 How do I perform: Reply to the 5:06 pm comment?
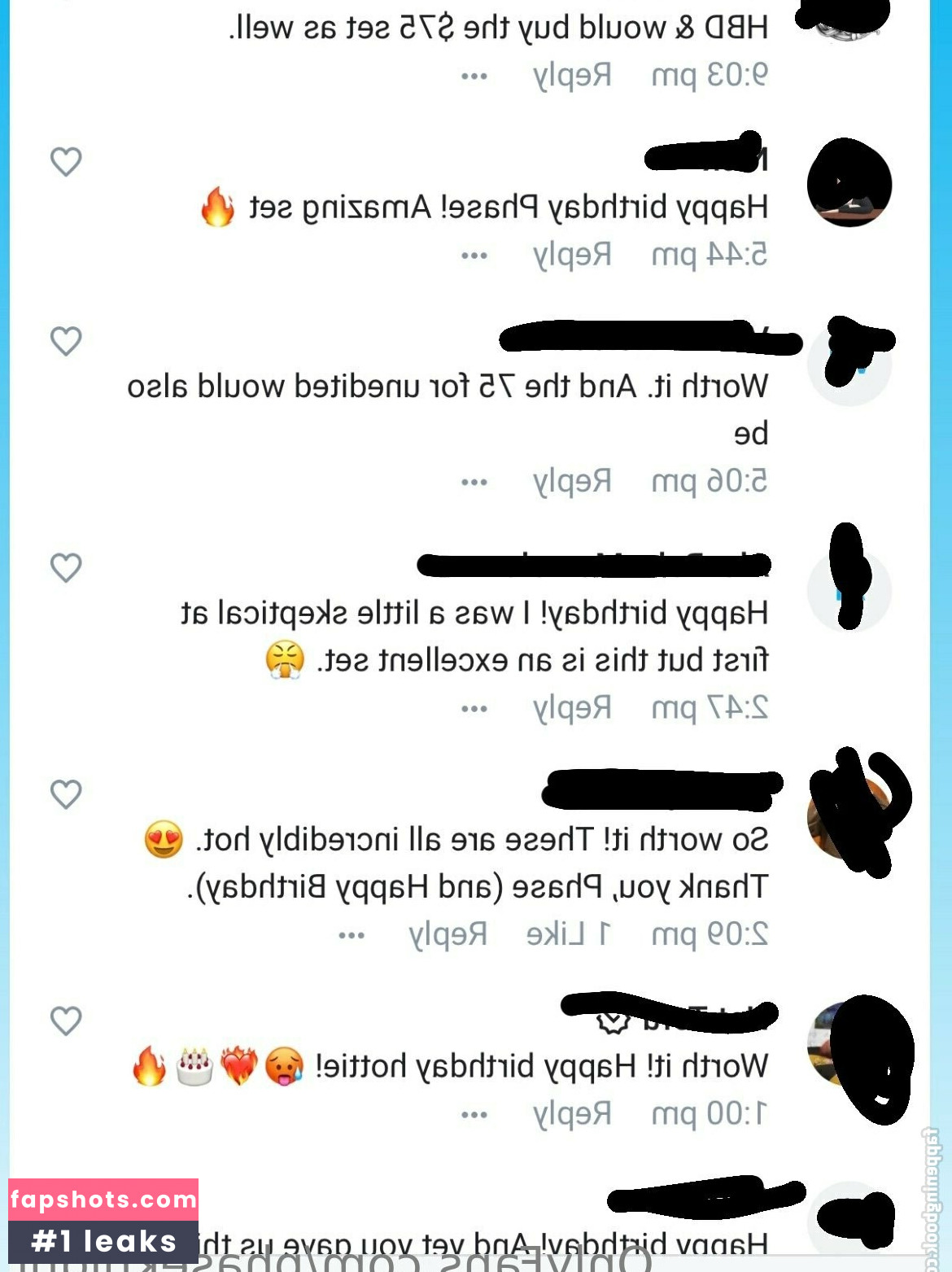(572, 481)
